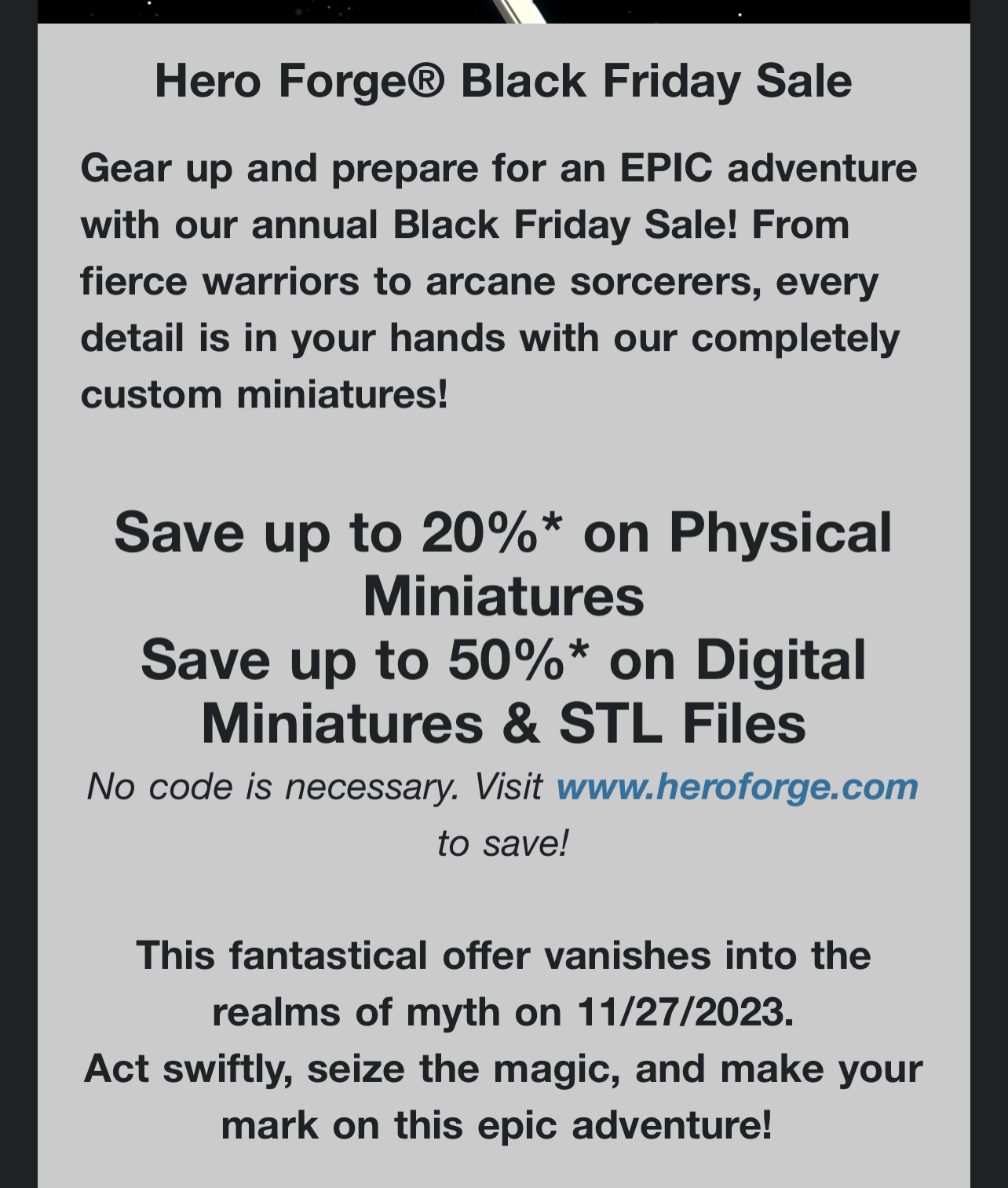The width and height of the screenshot is (1008, 1188).
Task: Open the www.heroforge.com link
Action: 736,786
